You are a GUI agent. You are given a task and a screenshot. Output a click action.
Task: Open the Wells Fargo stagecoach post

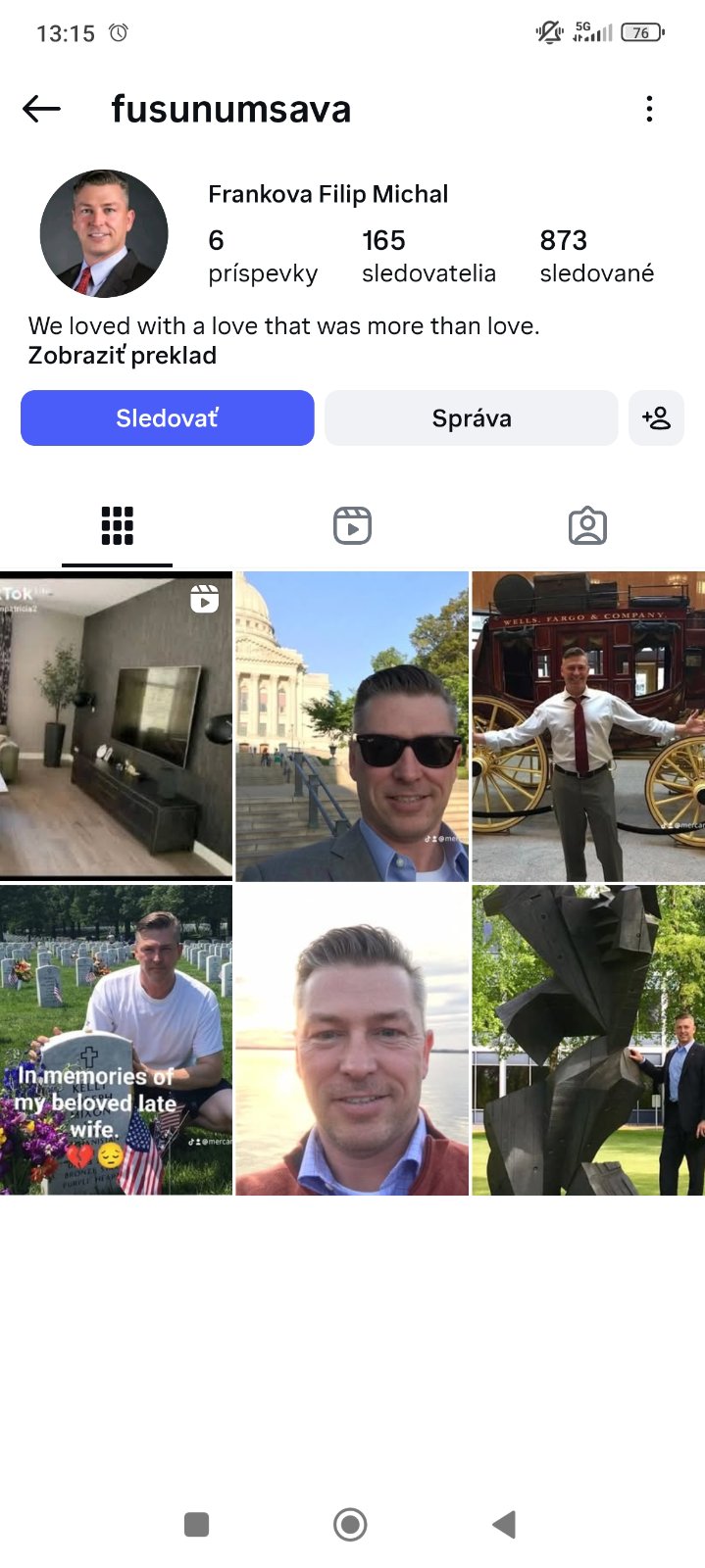click(588, 726)
